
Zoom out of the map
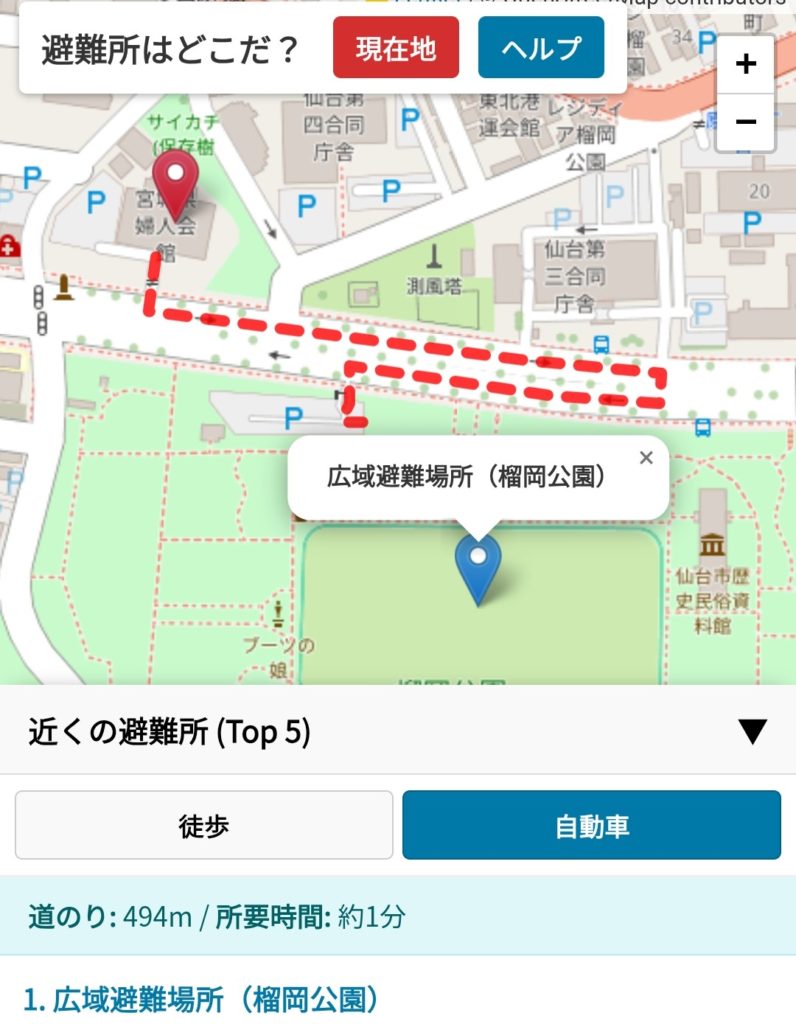pyautogui.click(x=745, y=122)
